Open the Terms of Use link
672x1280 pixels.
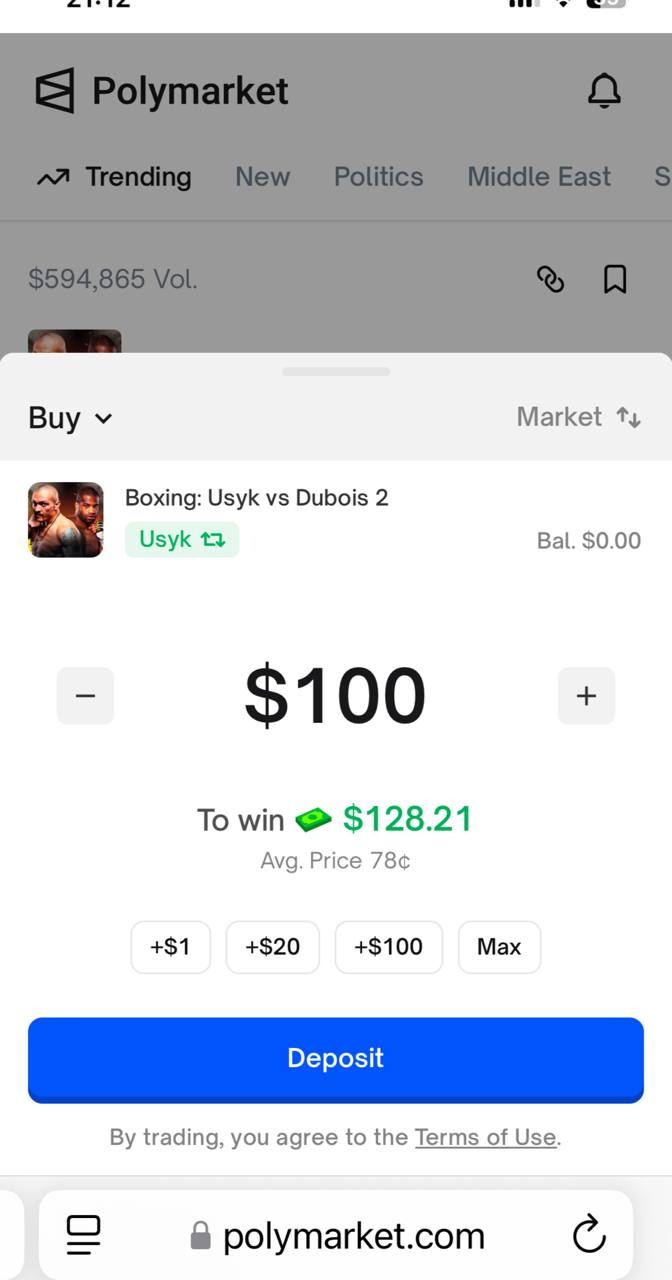(x=485, y=1137)
